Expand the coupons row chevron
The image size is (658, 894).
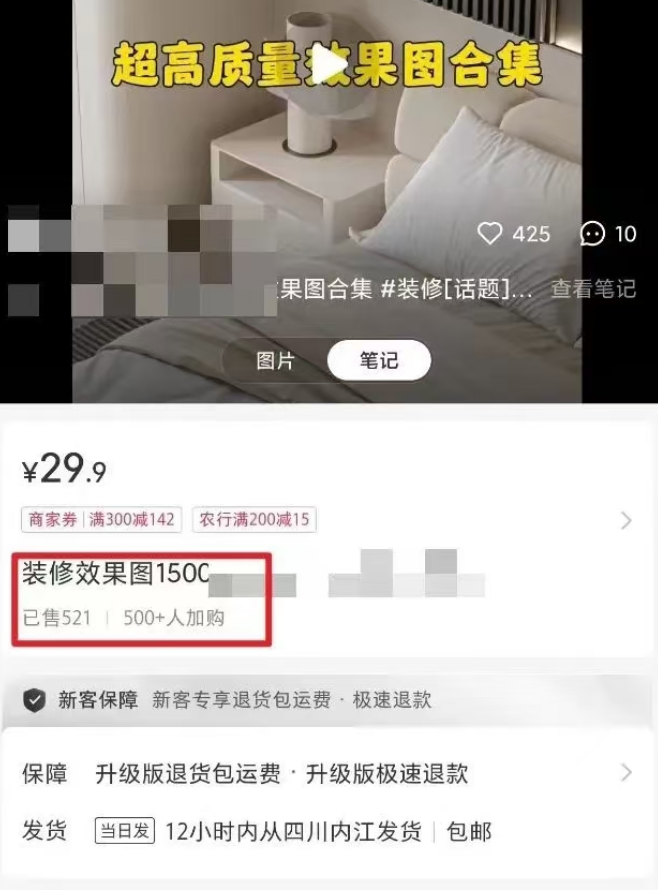click(626, 520)
